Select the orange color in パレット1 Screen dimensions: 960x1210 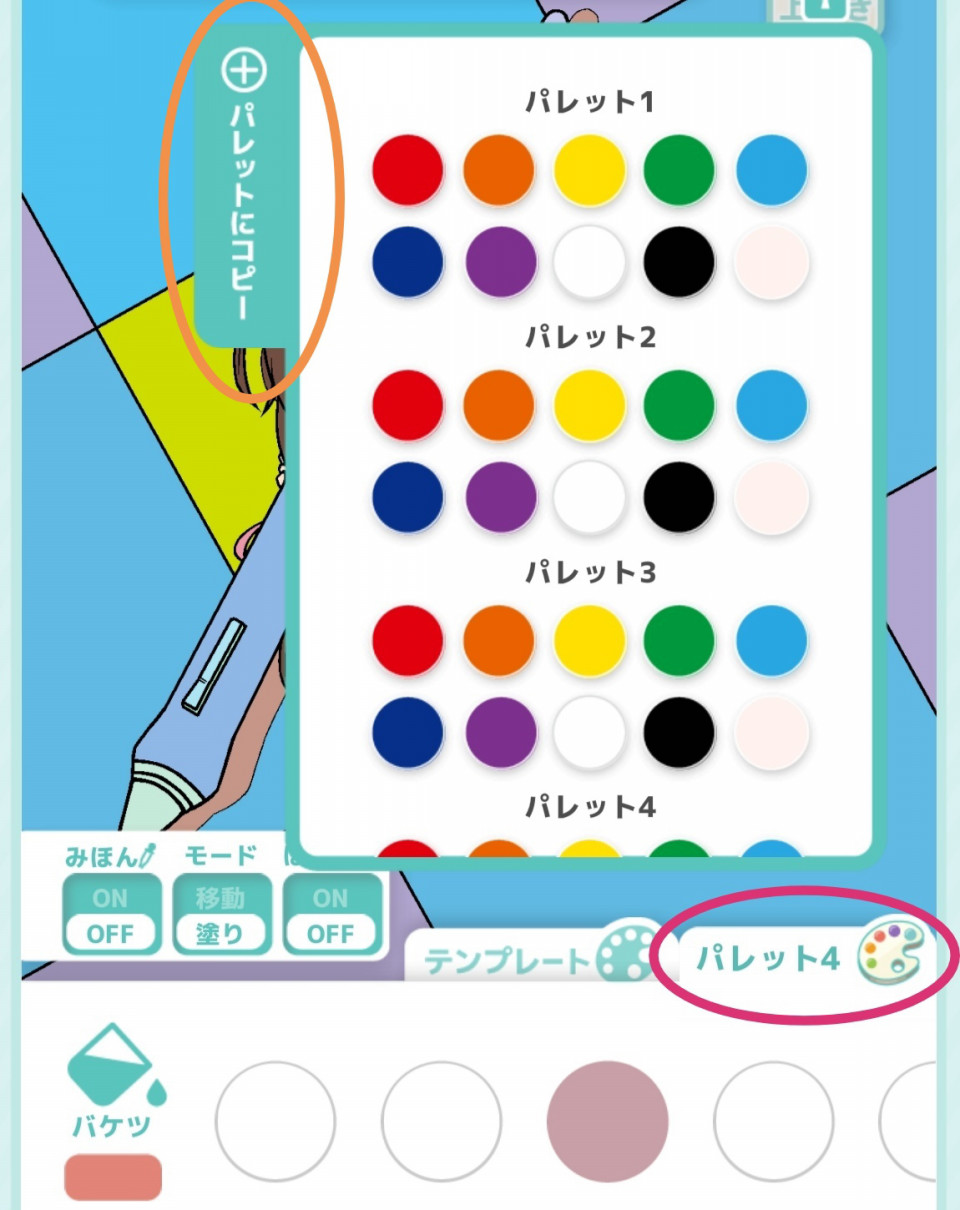[499, 170]
